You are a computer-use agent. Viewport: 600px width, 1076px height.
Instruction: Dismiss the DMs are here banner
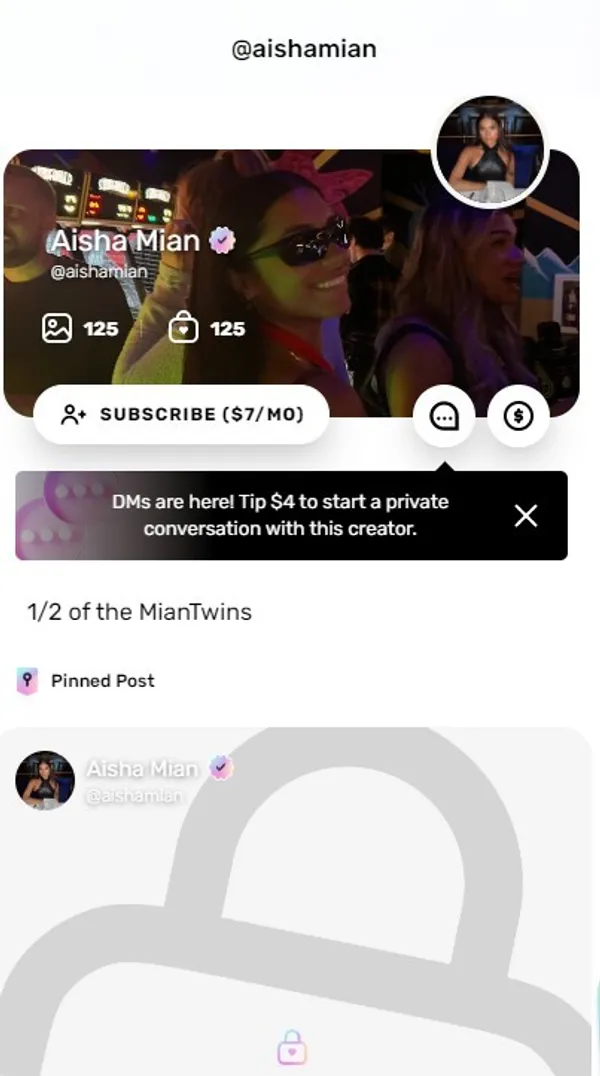(525, 515)
